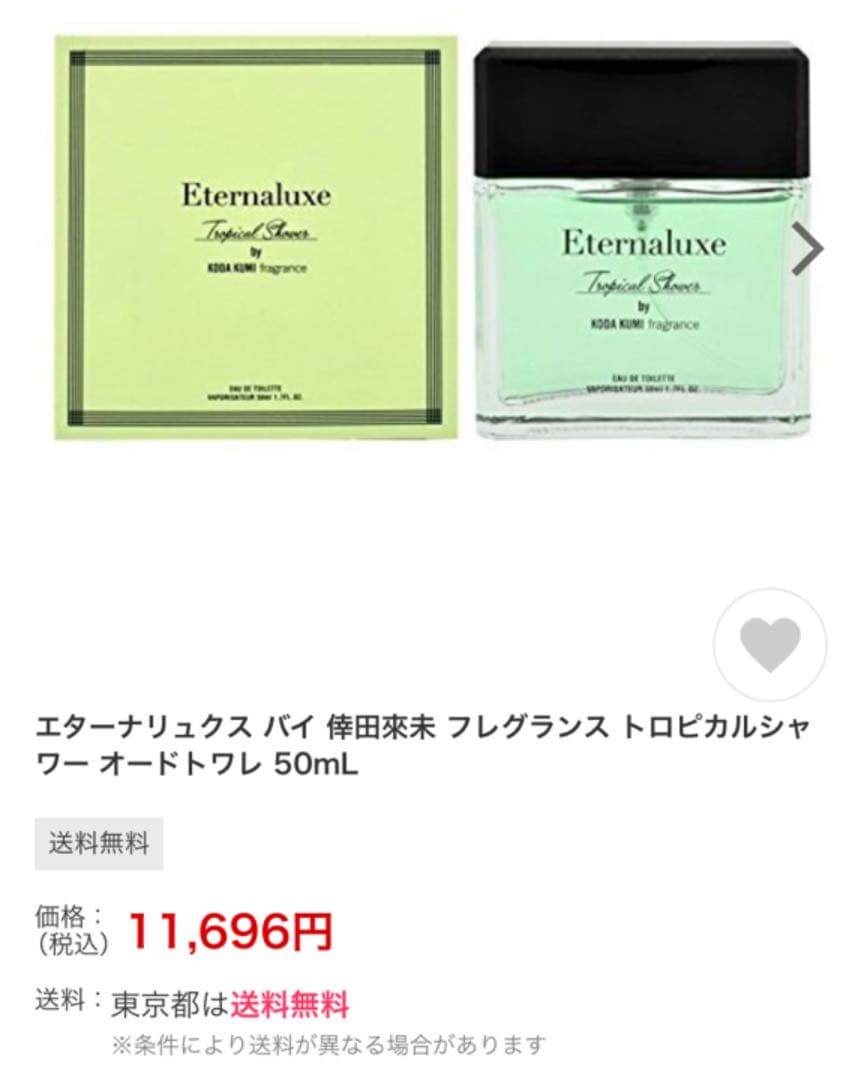Click the chevron beside the perfume bottle
The image size is (861, 1080).
click(x=810, y=250)
